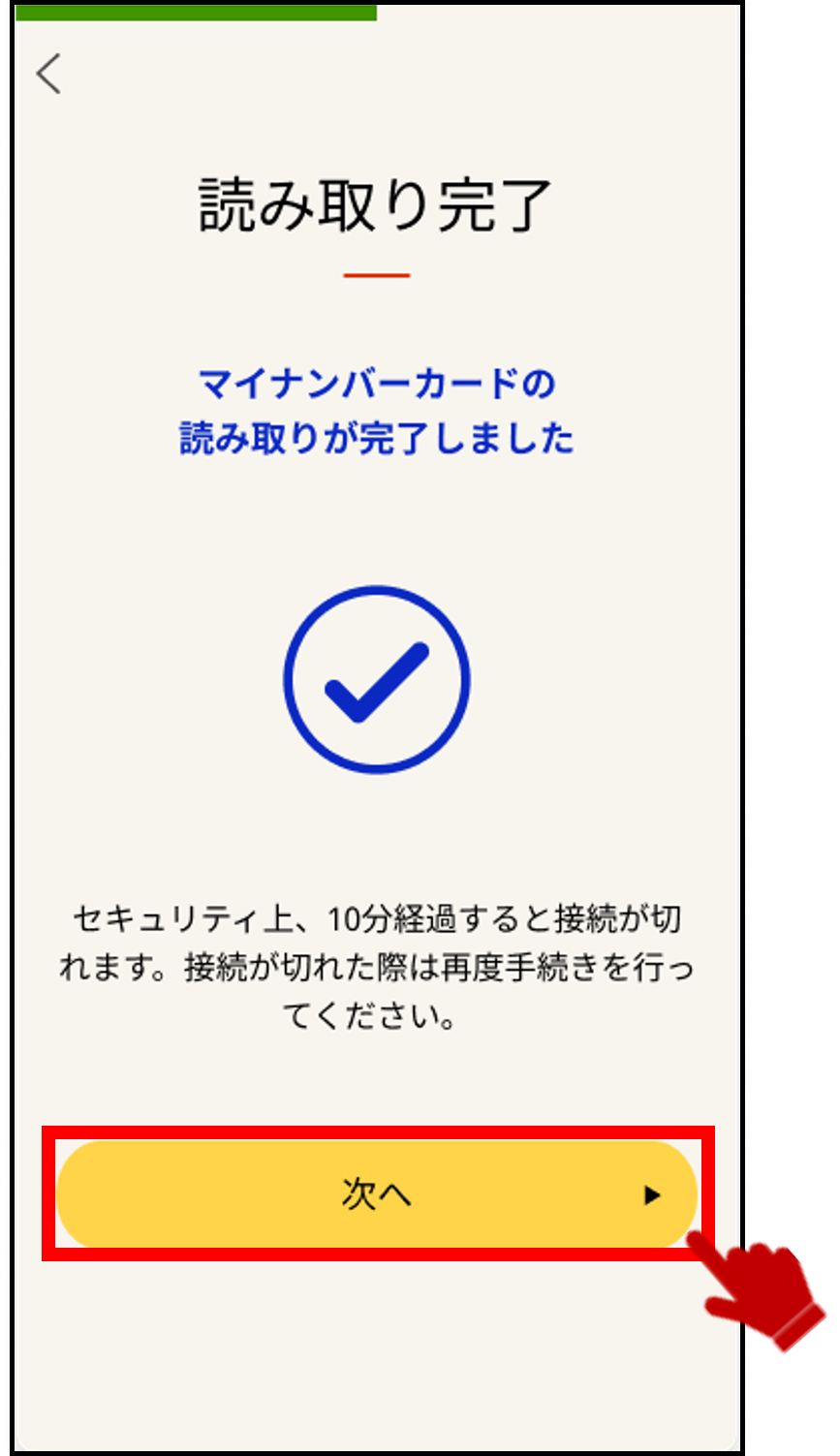Screen dimensions: 840x1456
Task: Tap the yellow 次へ button
Action: coord(376,1193)
